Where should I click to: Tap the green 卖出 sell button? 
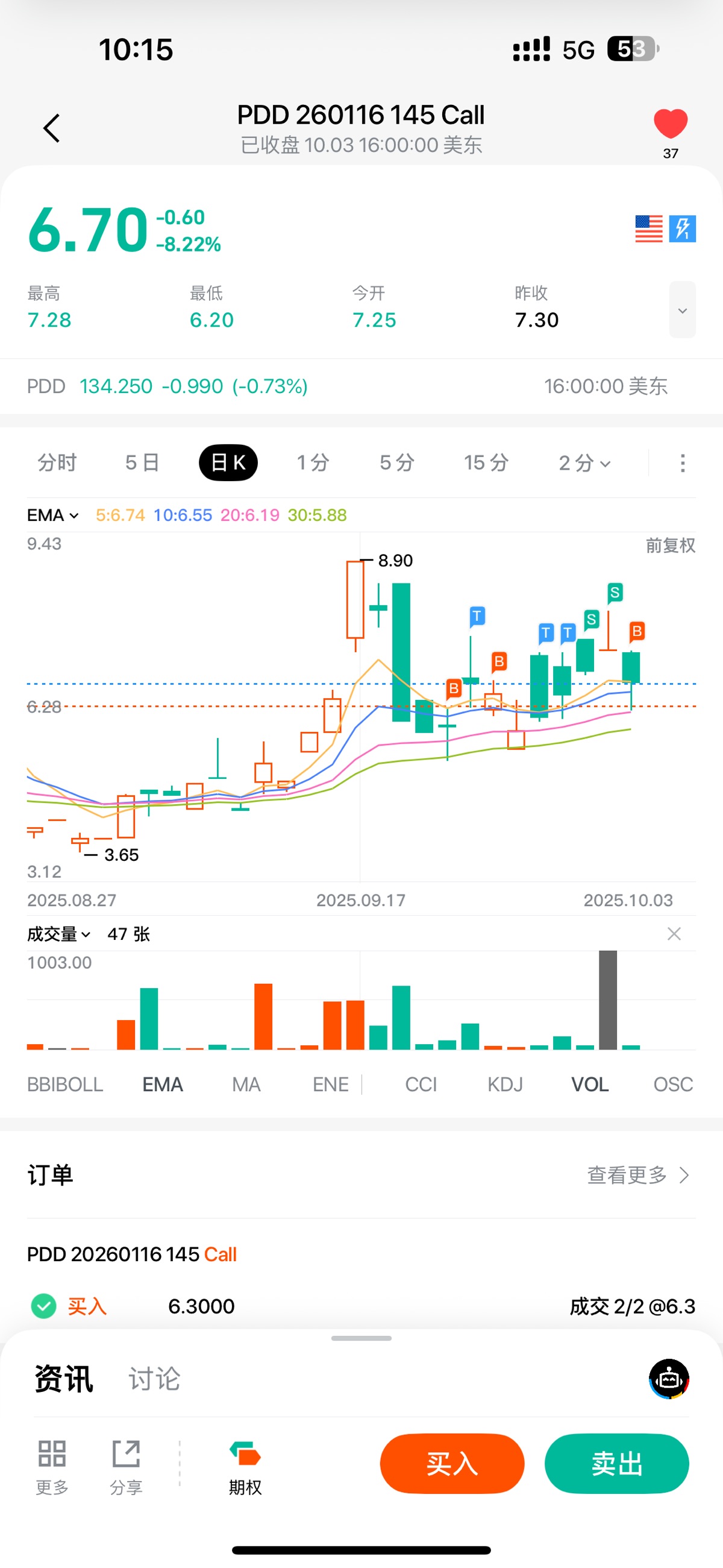coord(616,1463)
